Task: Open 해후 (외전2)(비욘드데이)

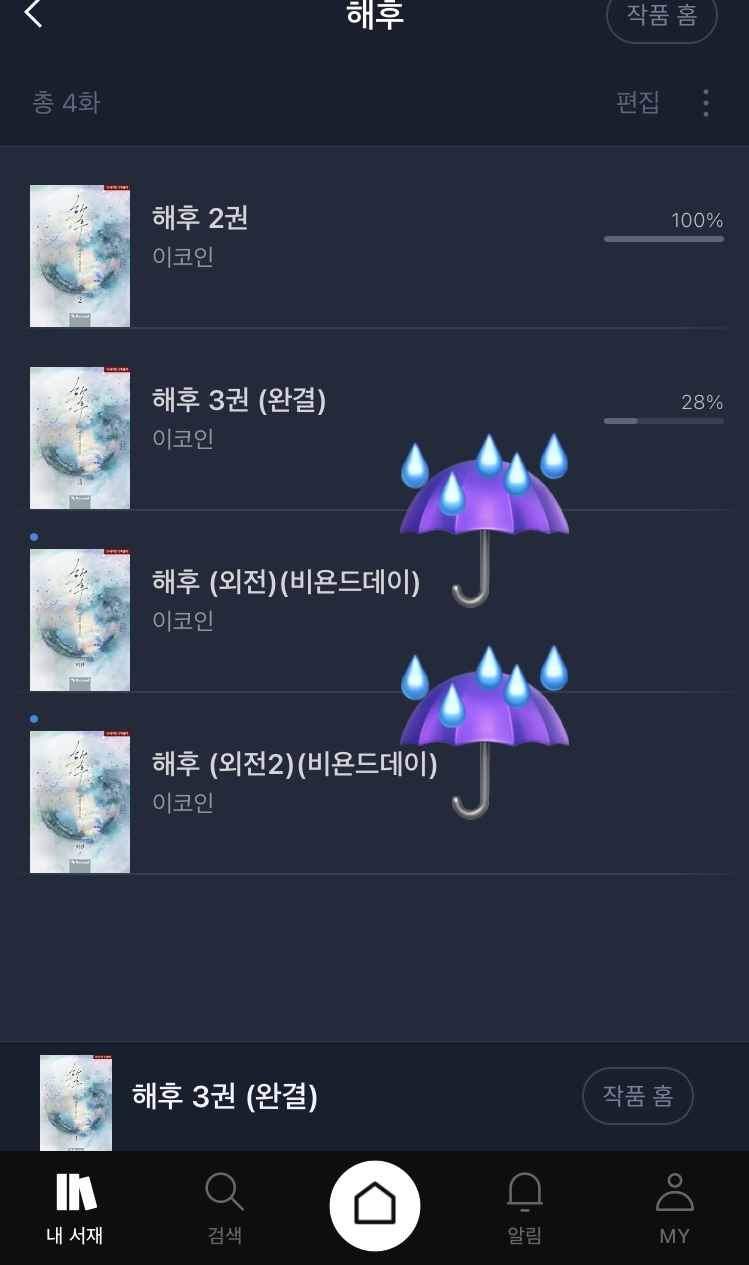Action: (x=294, y=765)
